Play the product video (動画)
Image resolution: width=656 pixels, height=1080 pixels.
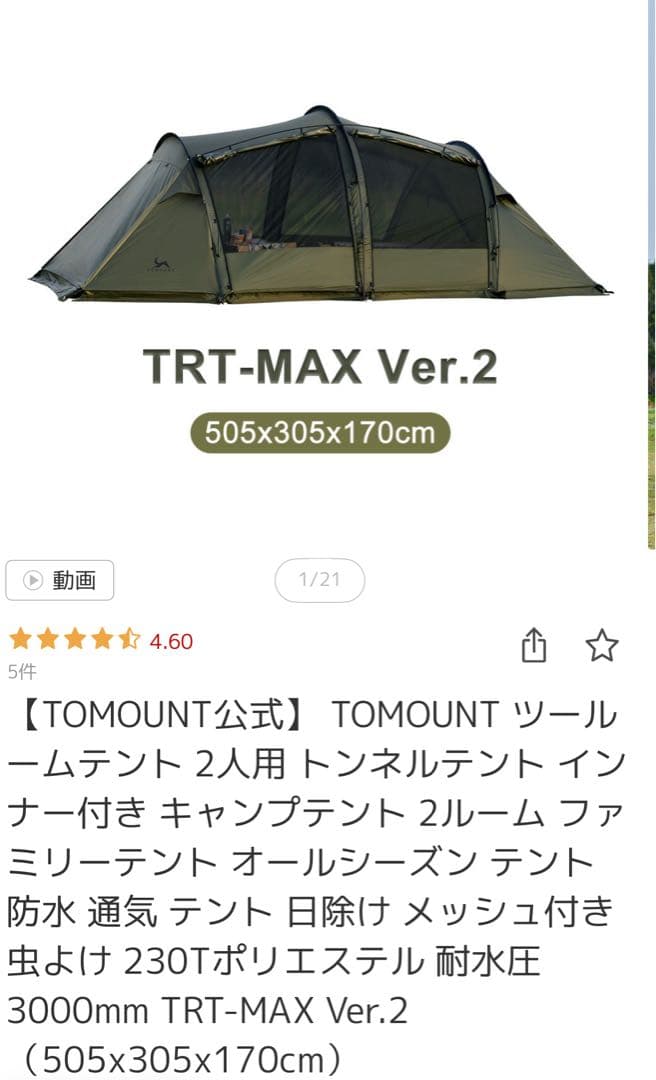(60, 580)
